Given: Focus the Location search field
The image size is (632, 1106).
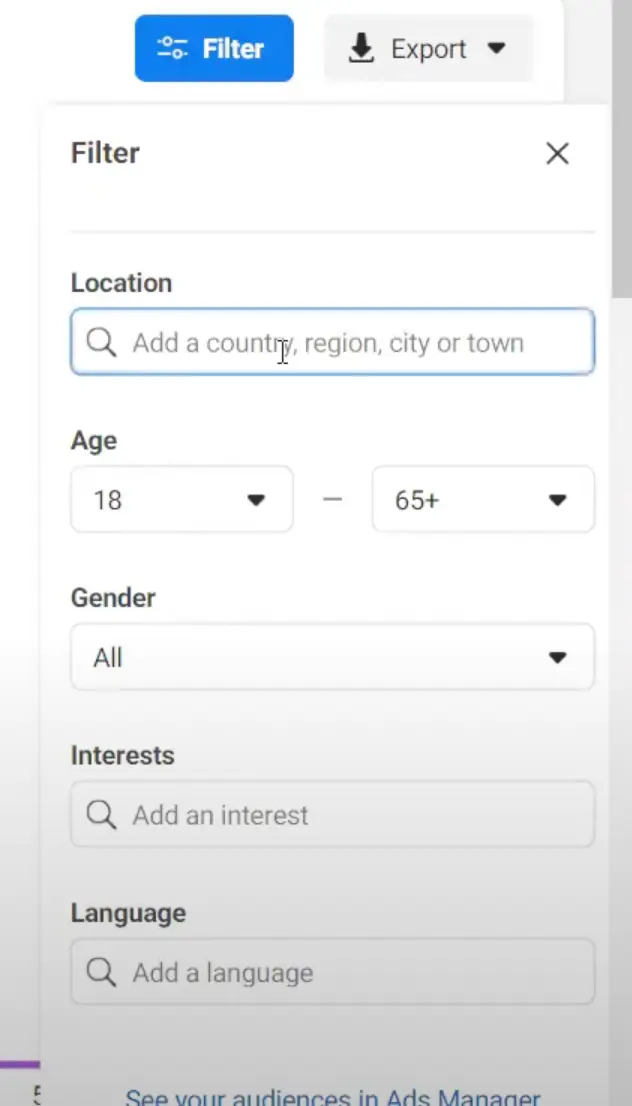Looking at the screenshot, I should tap(332, 342).
